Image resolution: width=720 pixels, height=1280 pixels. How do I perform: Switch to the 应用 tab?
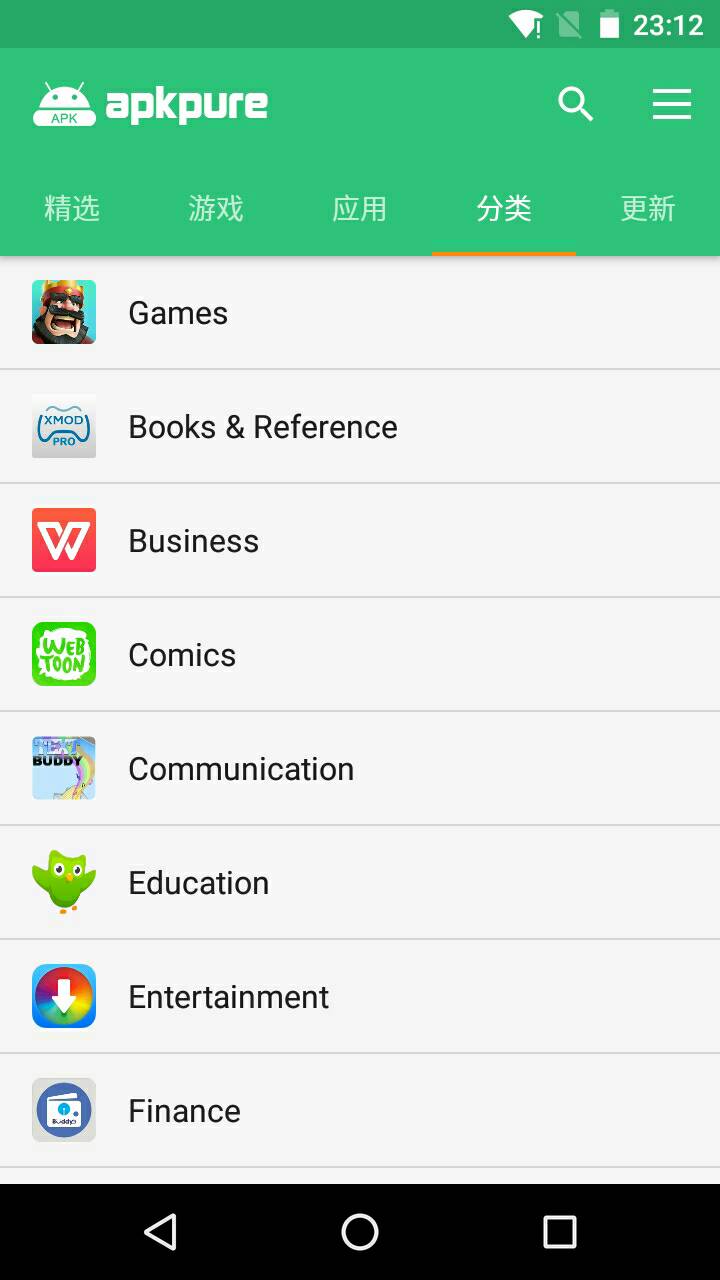point(360,208)
